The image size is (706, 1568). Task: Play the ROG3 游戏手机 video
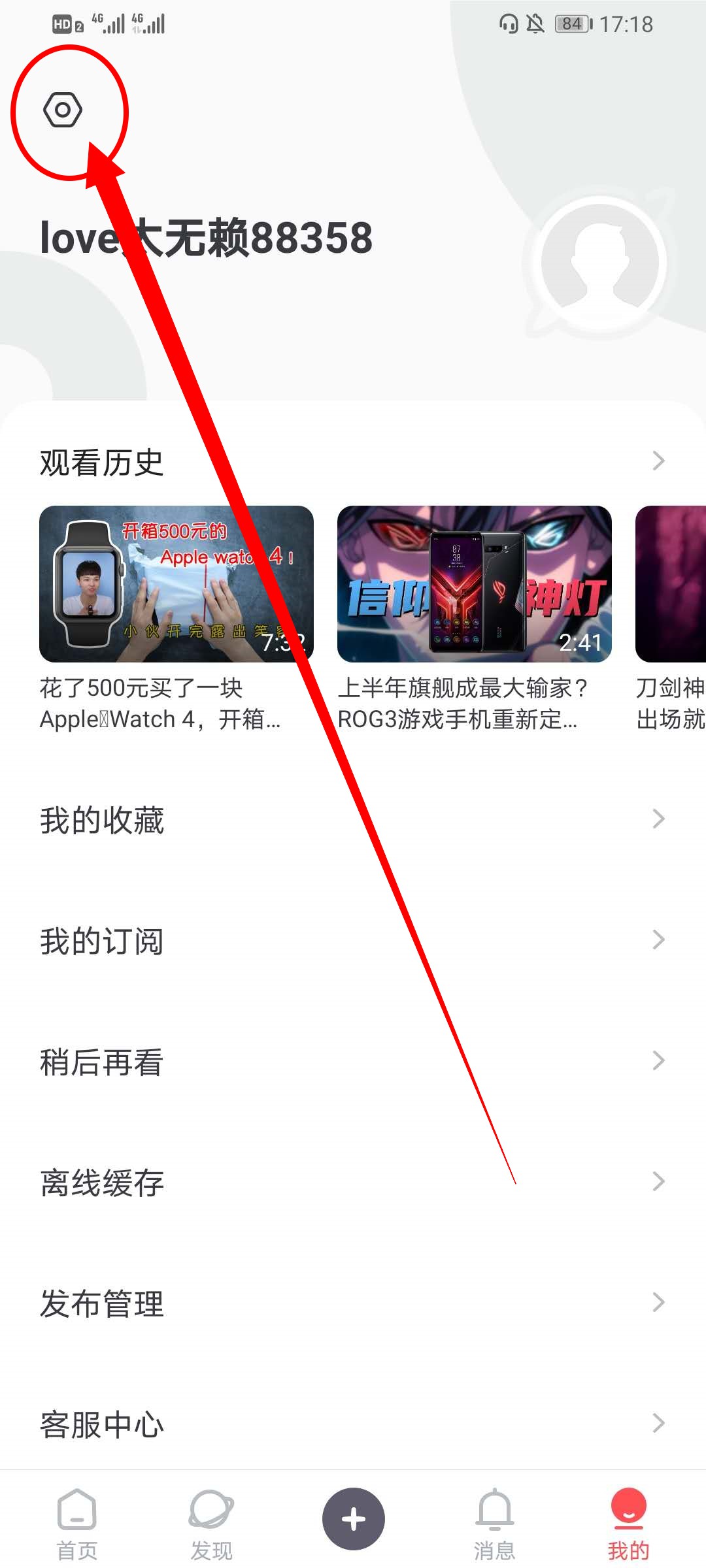475,583
